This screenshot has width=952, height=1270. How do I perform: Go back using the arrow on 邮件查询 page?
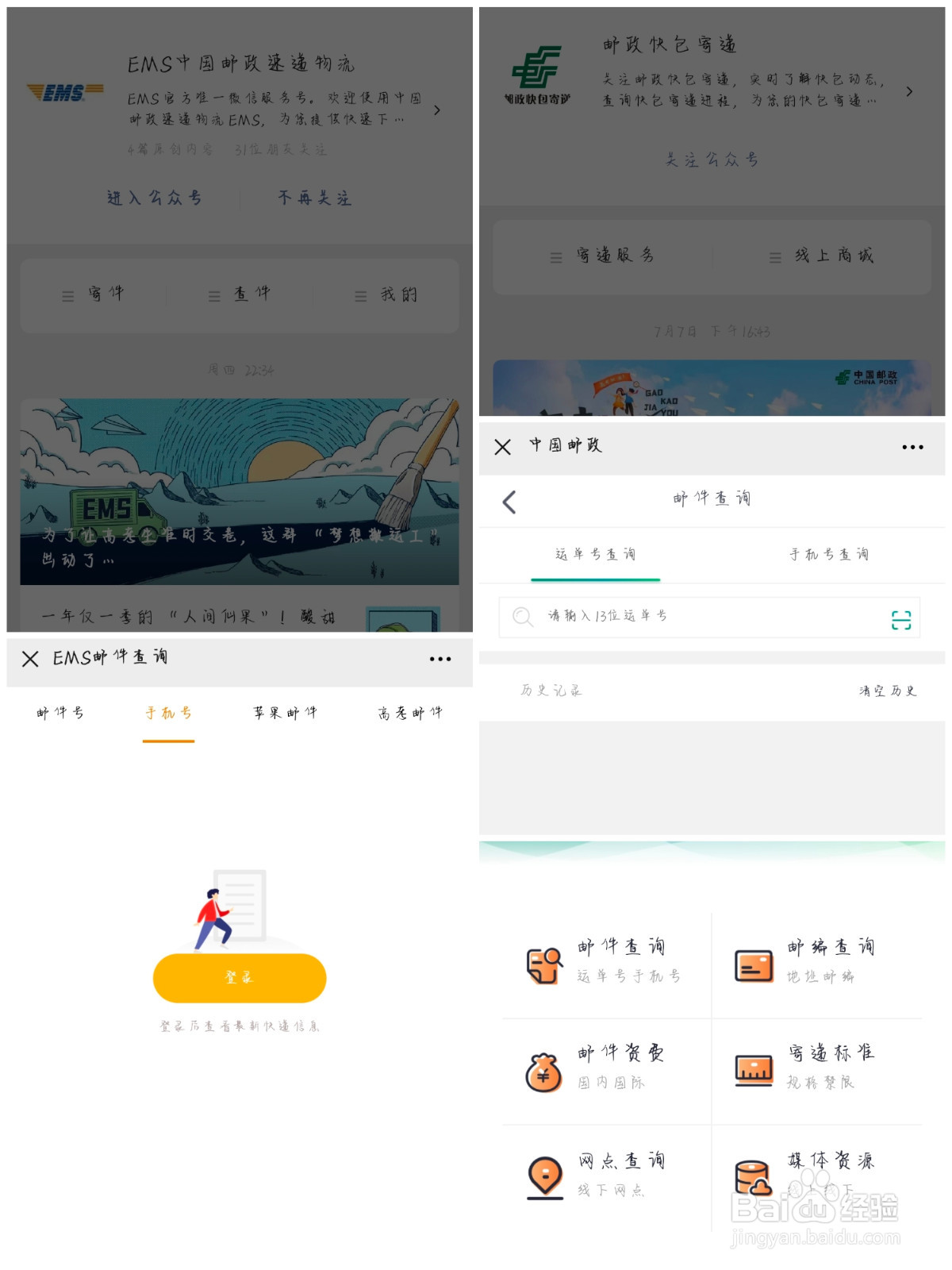click(509, 501)
